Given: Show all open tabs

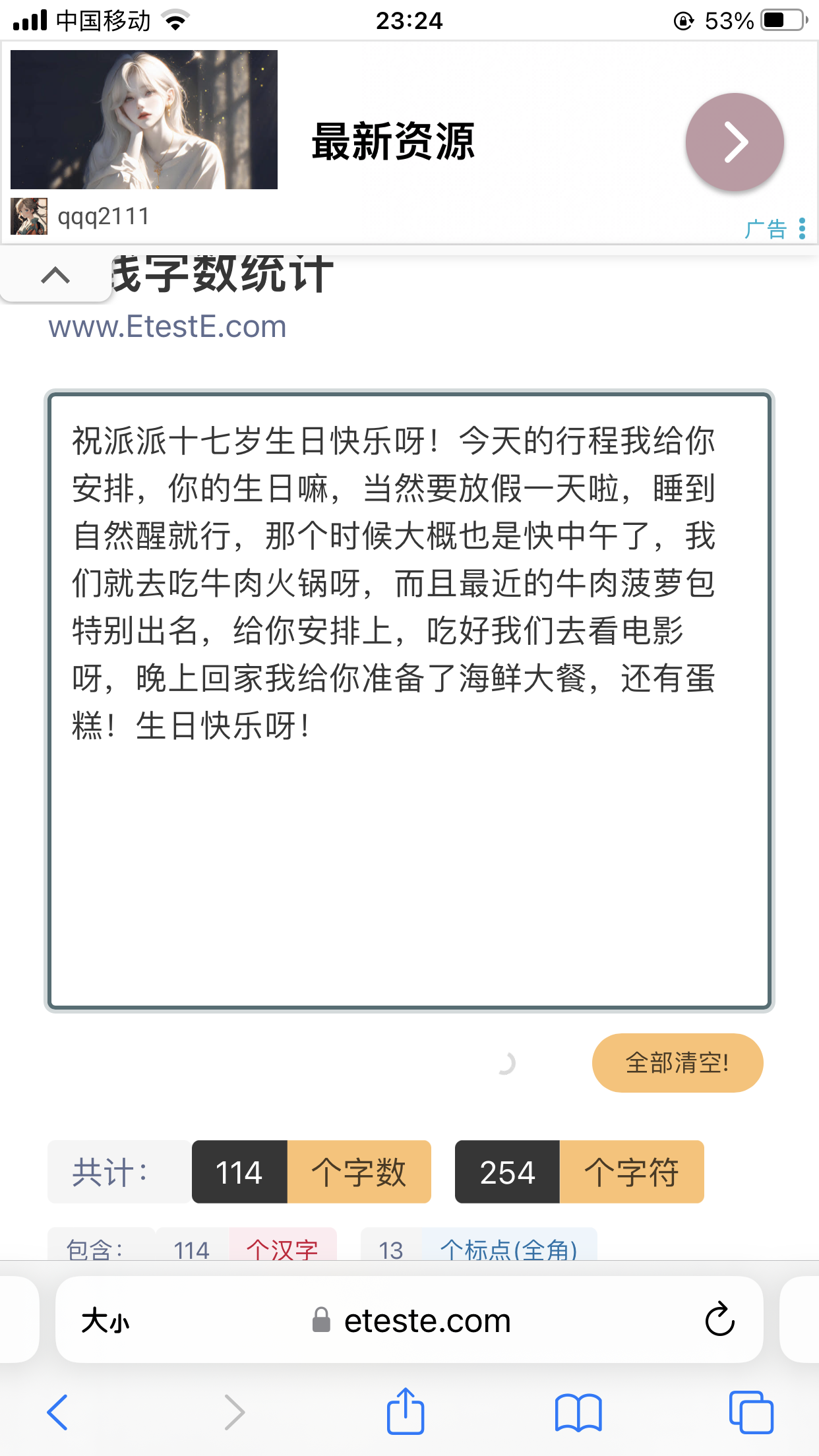Looking at the screenshot, I should [751, 1412].
